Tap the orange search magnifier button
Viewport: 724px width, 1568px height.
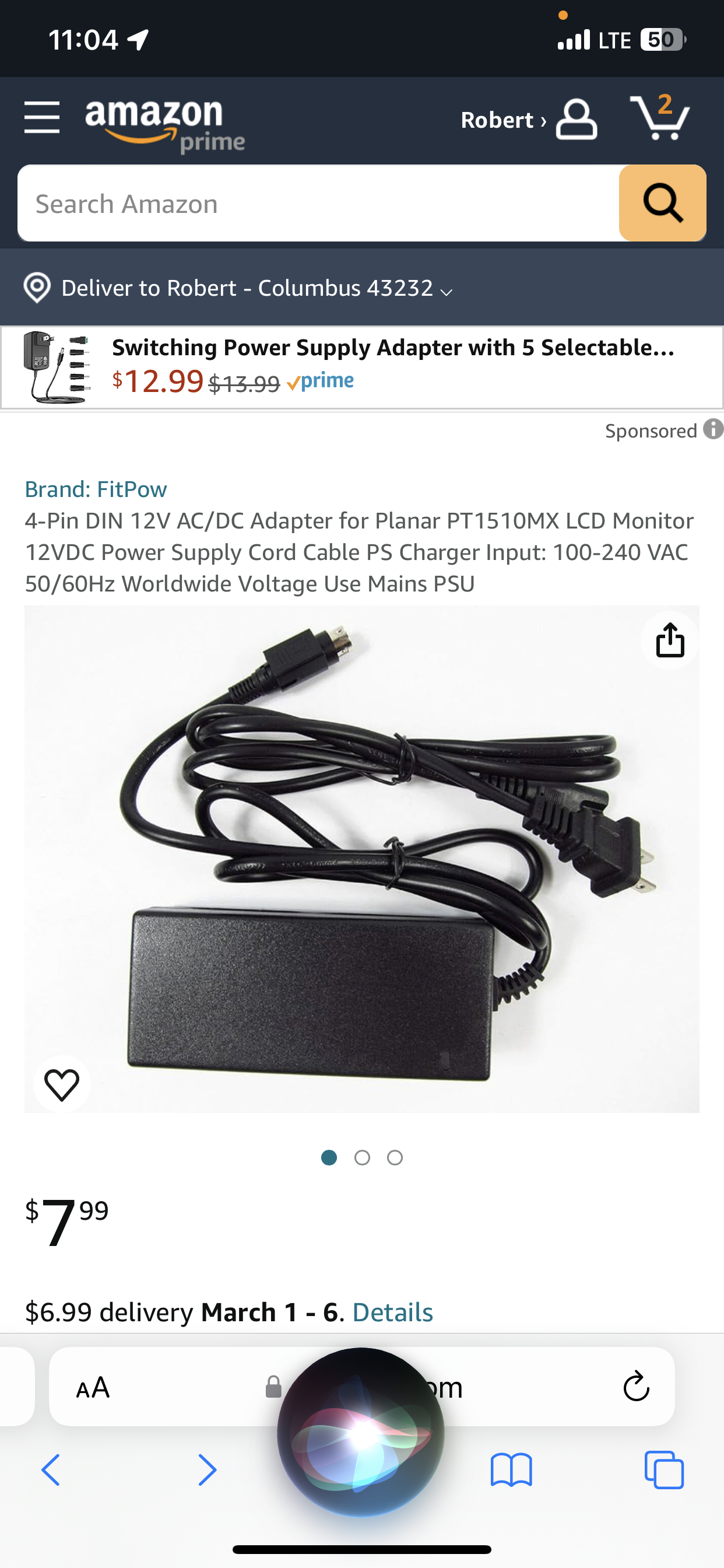663,204
